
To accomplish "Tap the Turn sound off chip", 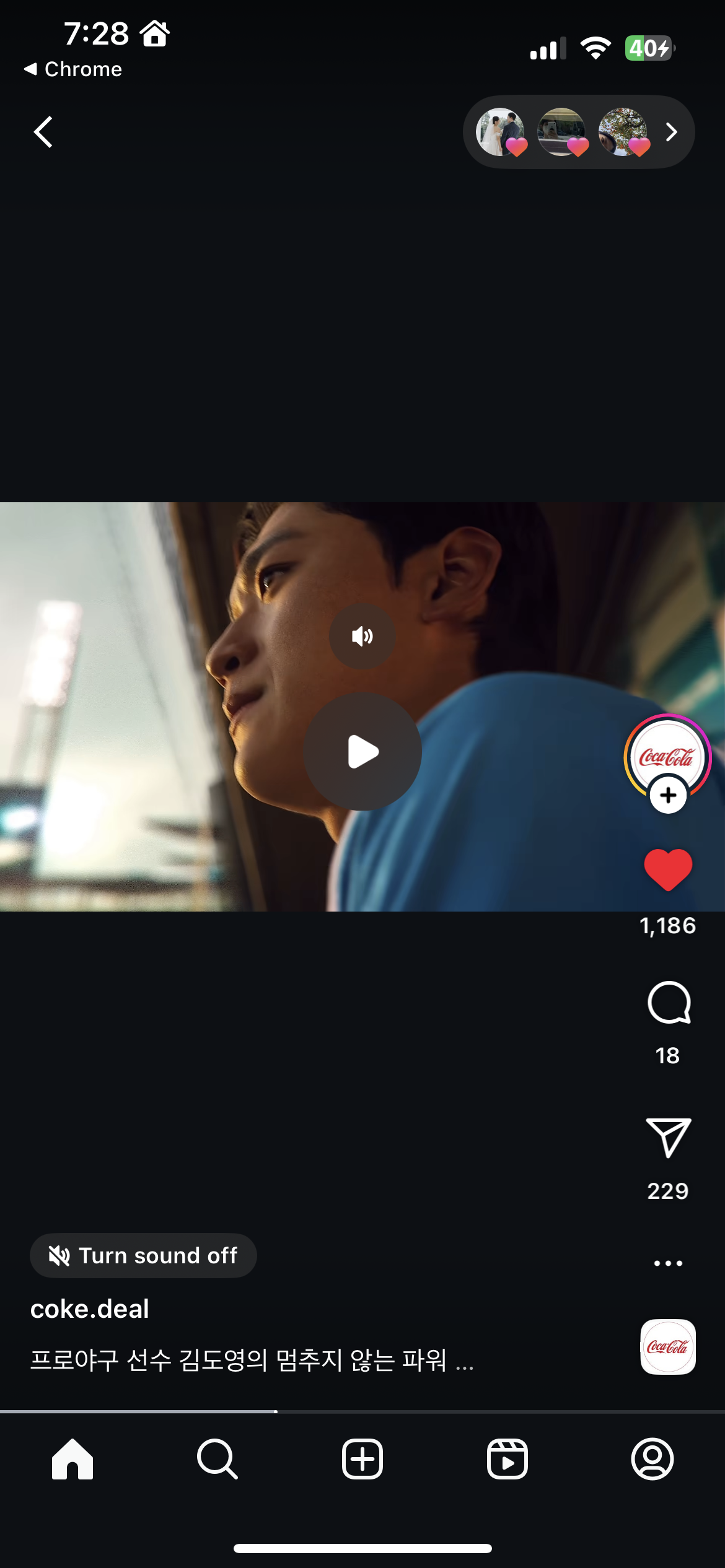I will tap(144, 1255).
